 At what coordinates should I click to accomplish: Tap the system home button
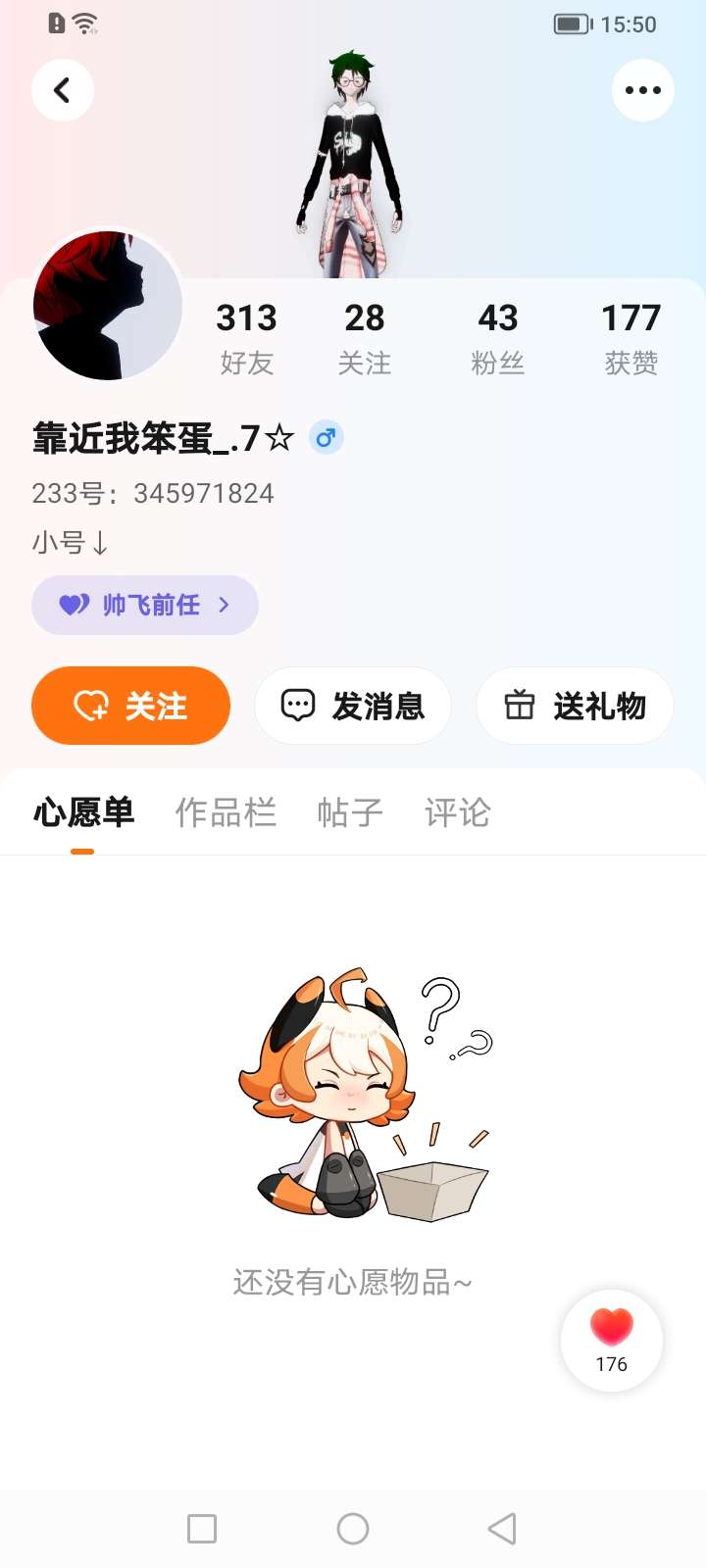tap(353, 1529)
